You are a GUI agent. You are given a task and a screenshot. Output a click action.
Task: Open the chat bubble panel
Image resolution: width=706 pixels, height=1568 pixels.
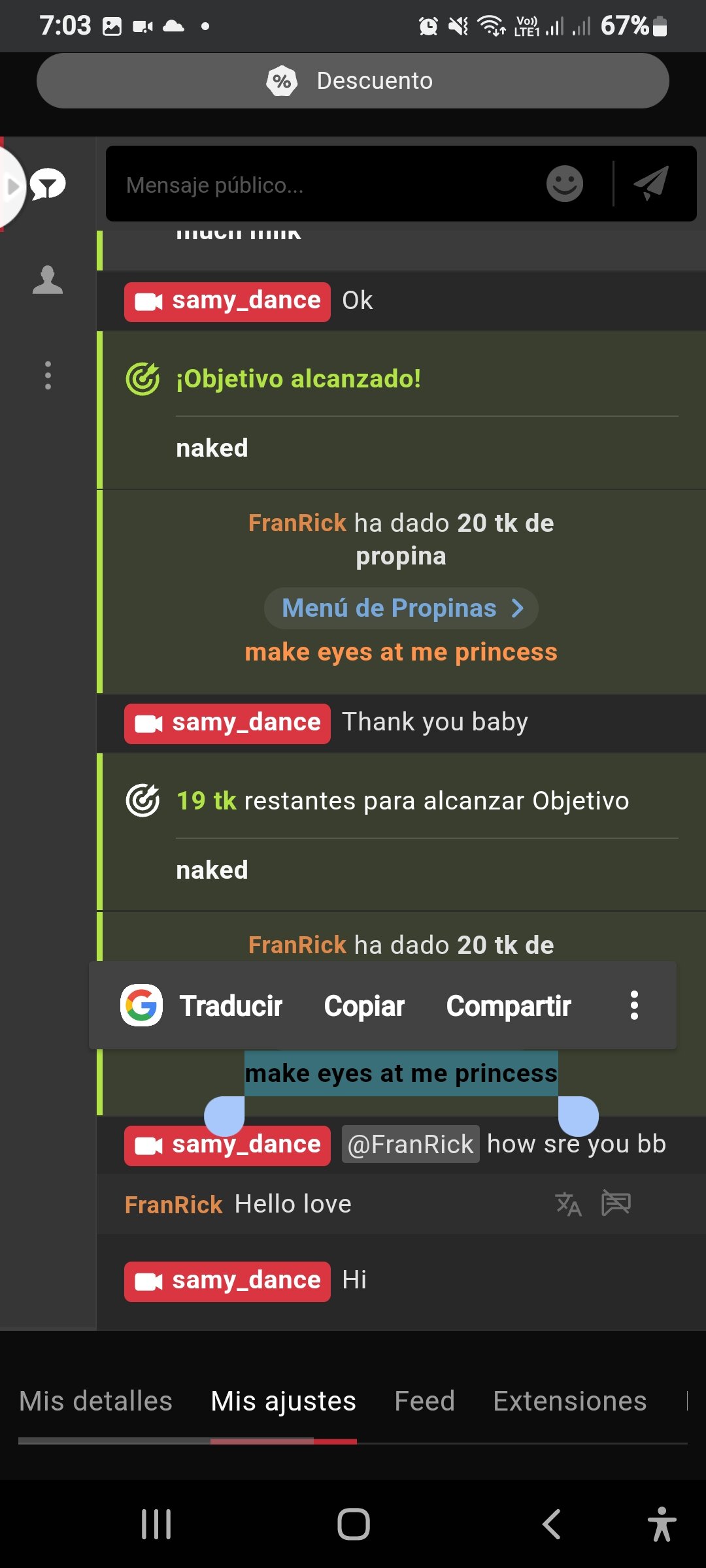(48, 186)
